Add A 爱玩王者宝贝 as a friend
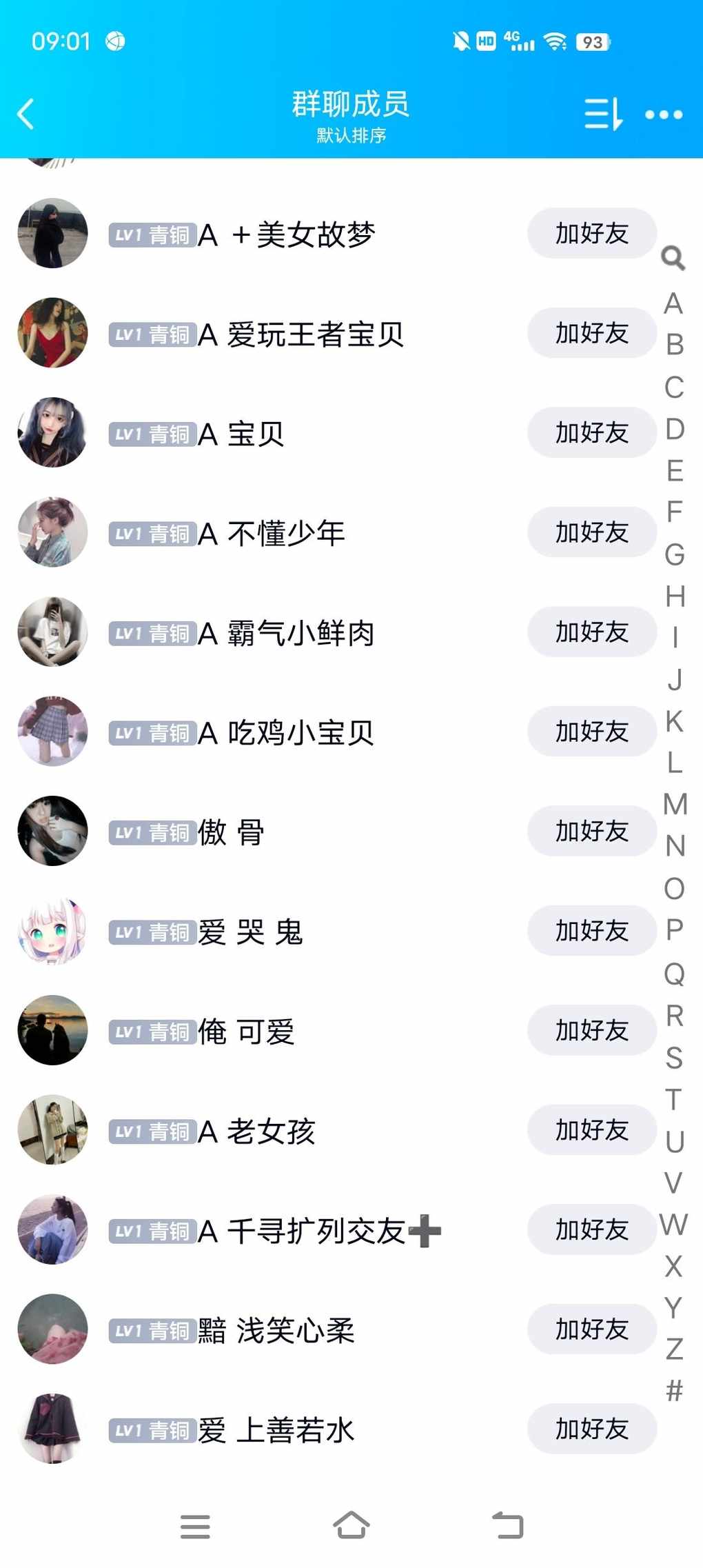Screen dimensions: 703x1568 592,333
